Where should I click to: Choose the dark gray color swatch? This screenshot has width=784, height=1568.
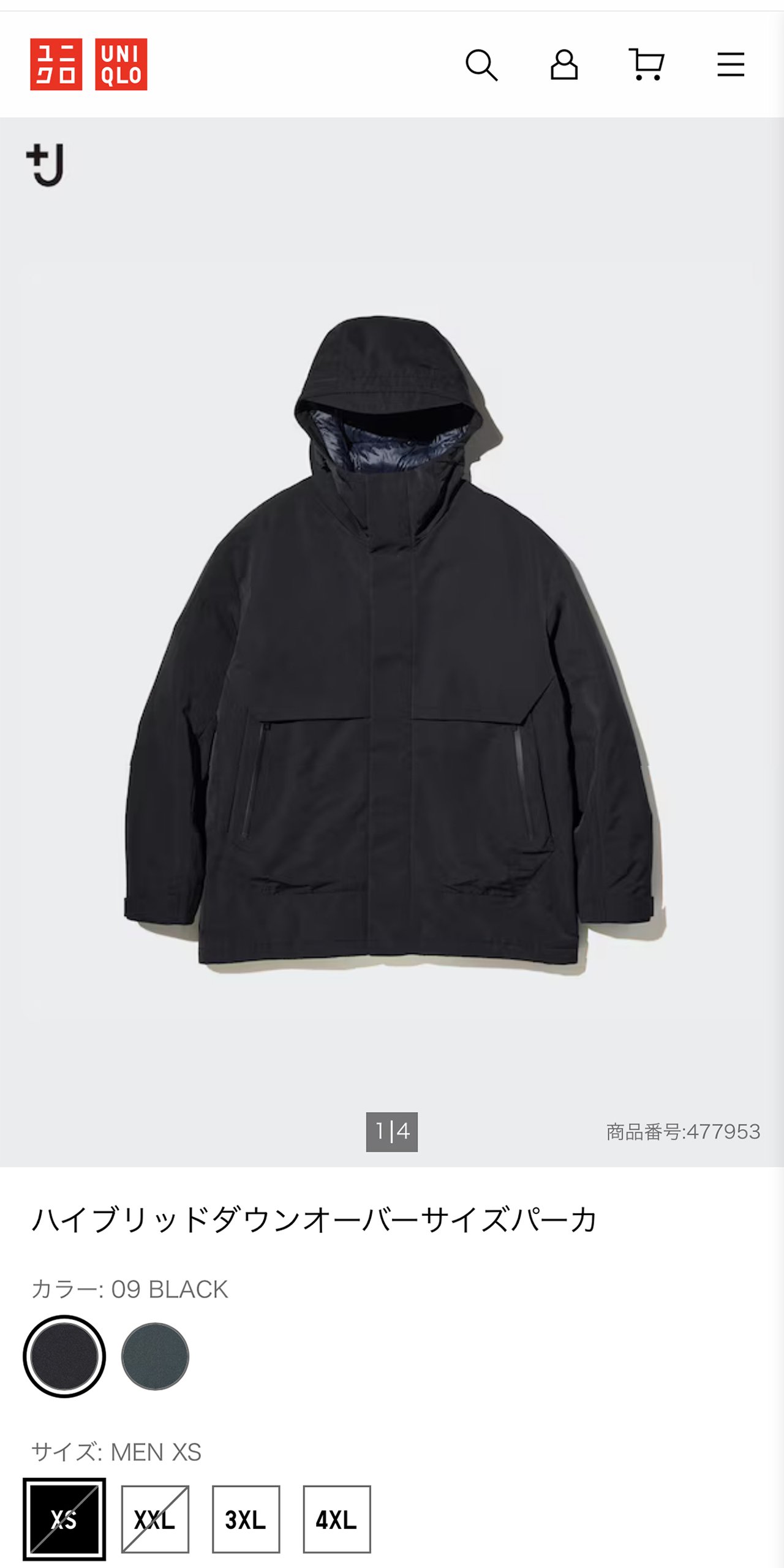(155, 1357)
